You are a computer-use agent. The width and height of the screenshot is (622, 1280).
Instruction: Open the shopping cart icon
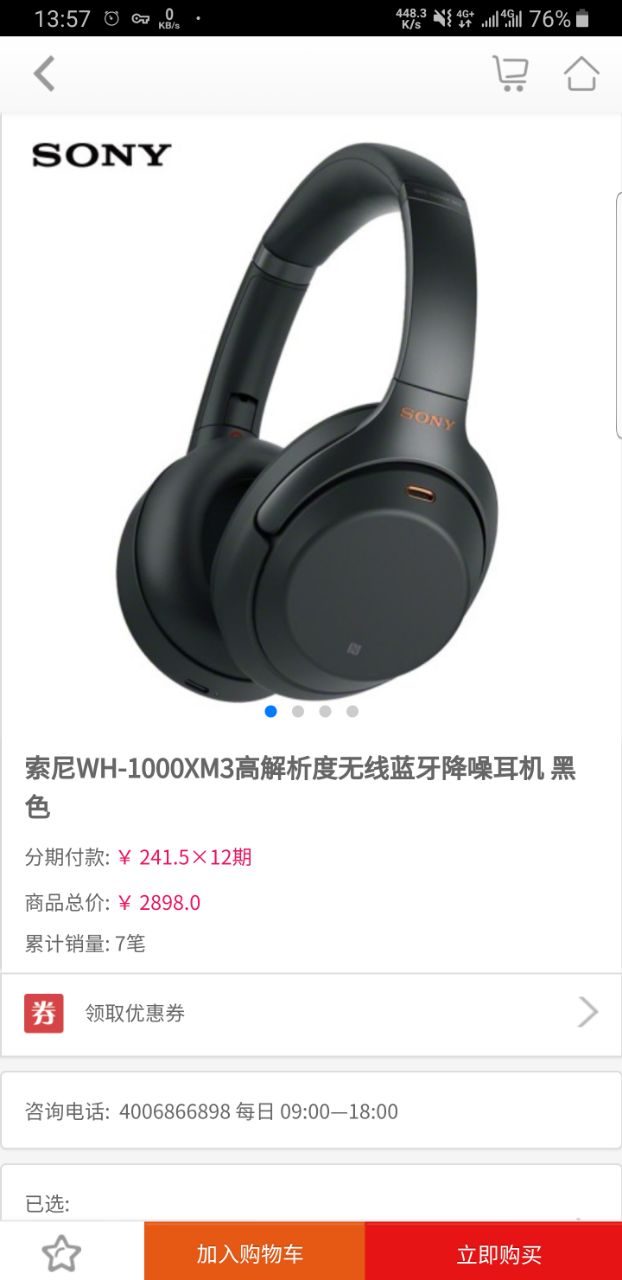(510, 74)
